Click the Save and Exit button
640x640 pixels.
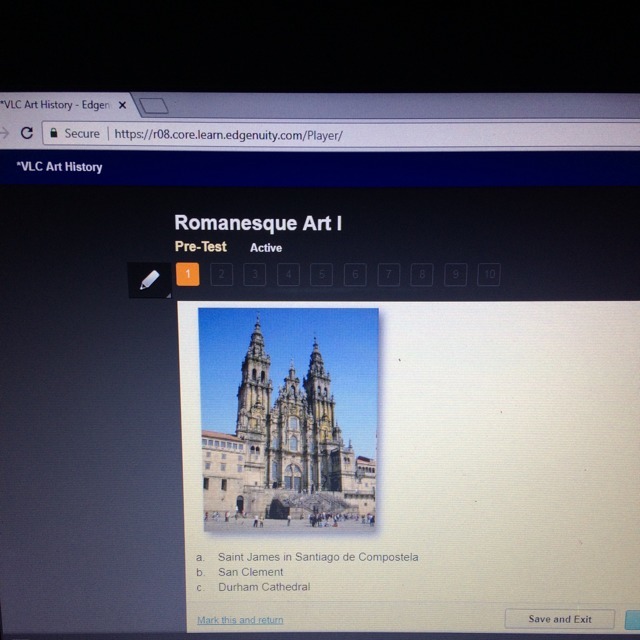pos(559,619)
